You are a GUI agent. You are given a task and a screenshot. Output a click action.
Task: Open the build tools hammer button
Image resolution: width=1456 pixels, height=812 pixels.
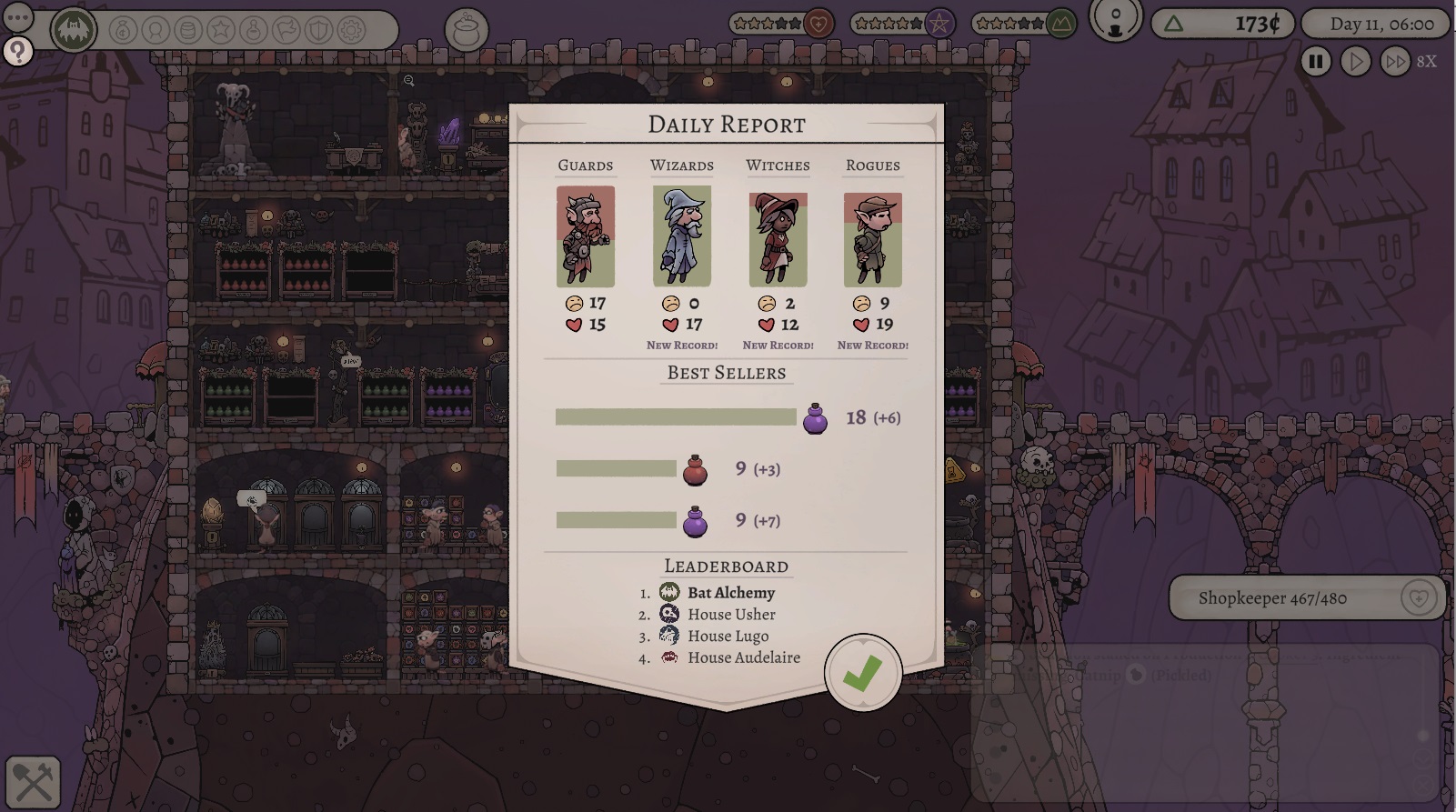pos(34,781)
